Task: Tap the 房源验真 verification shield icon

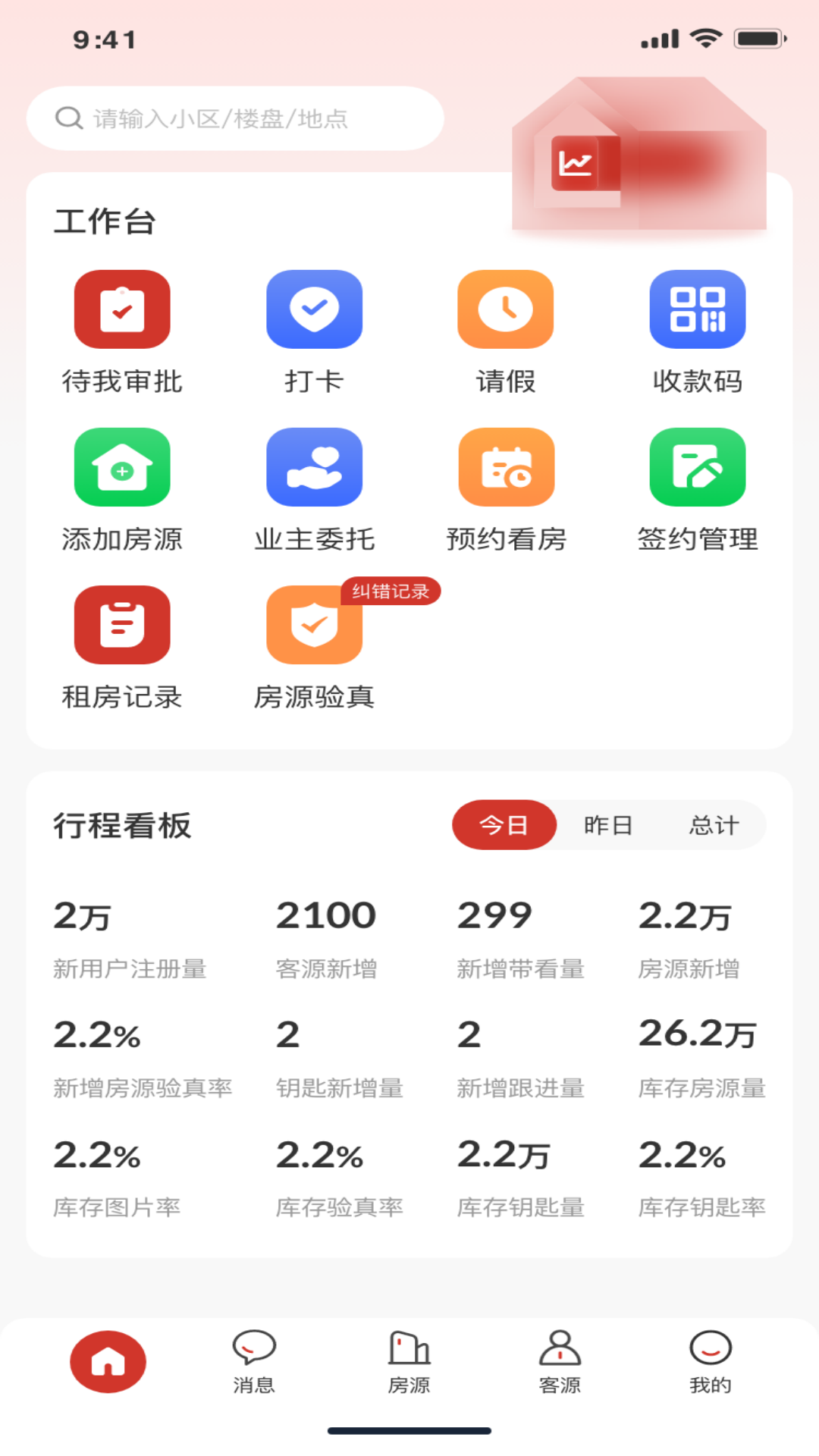Action: pyautogui.click(x=315, y=625)
